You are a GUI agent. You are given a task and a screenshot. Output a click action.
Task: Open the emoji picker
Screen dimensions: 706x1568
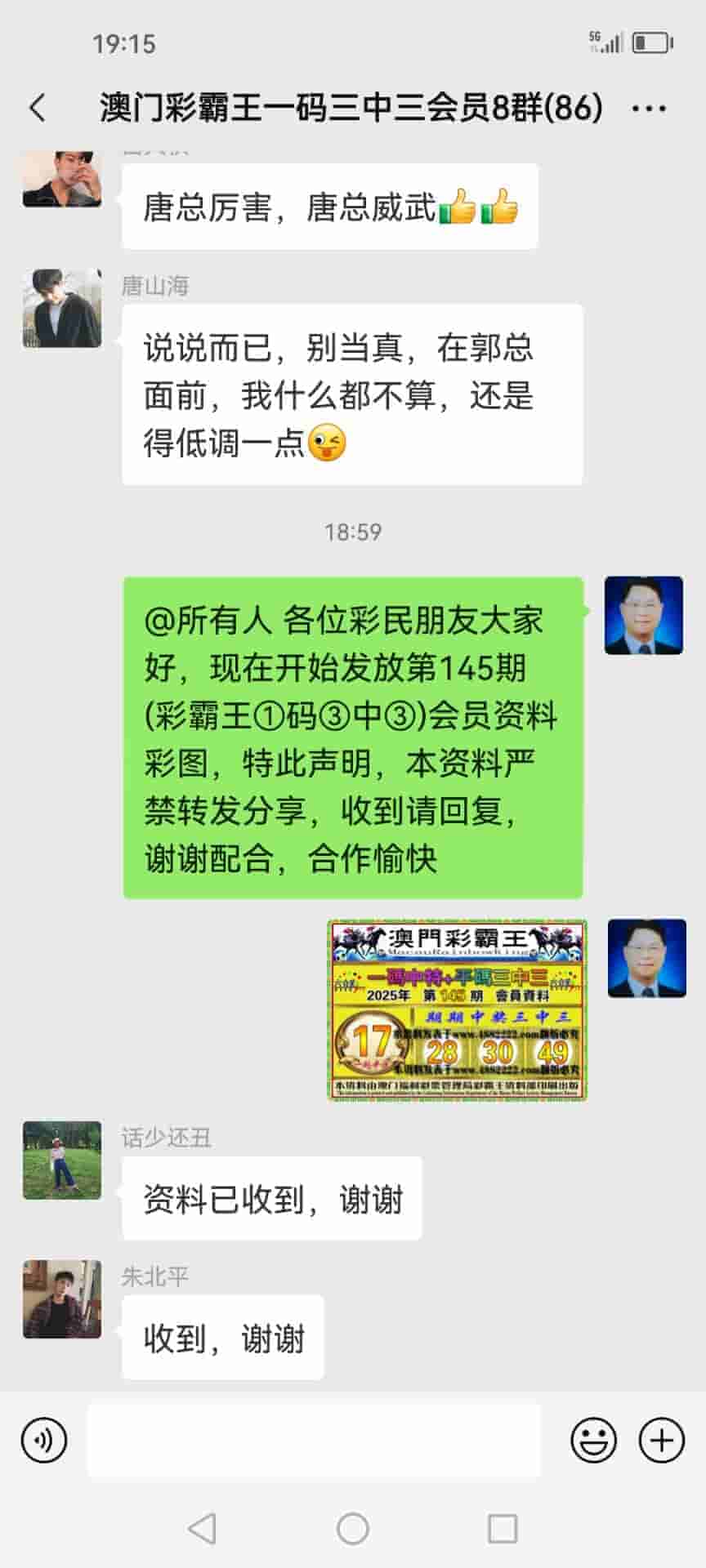click(593, 1441)
